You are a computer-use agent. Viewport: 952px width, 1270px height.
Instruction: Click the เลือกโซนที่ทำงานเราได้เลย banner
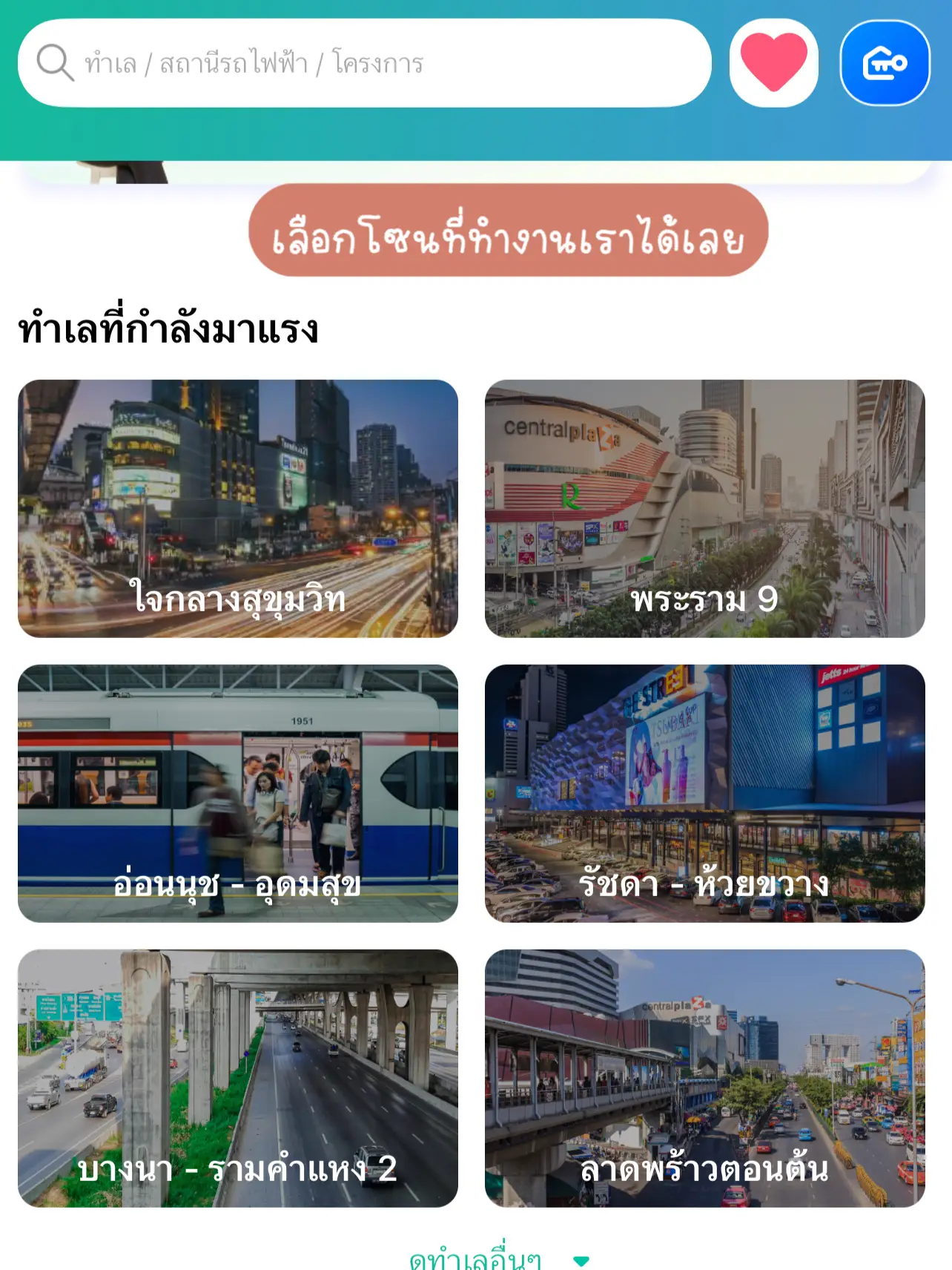point(509,236)
